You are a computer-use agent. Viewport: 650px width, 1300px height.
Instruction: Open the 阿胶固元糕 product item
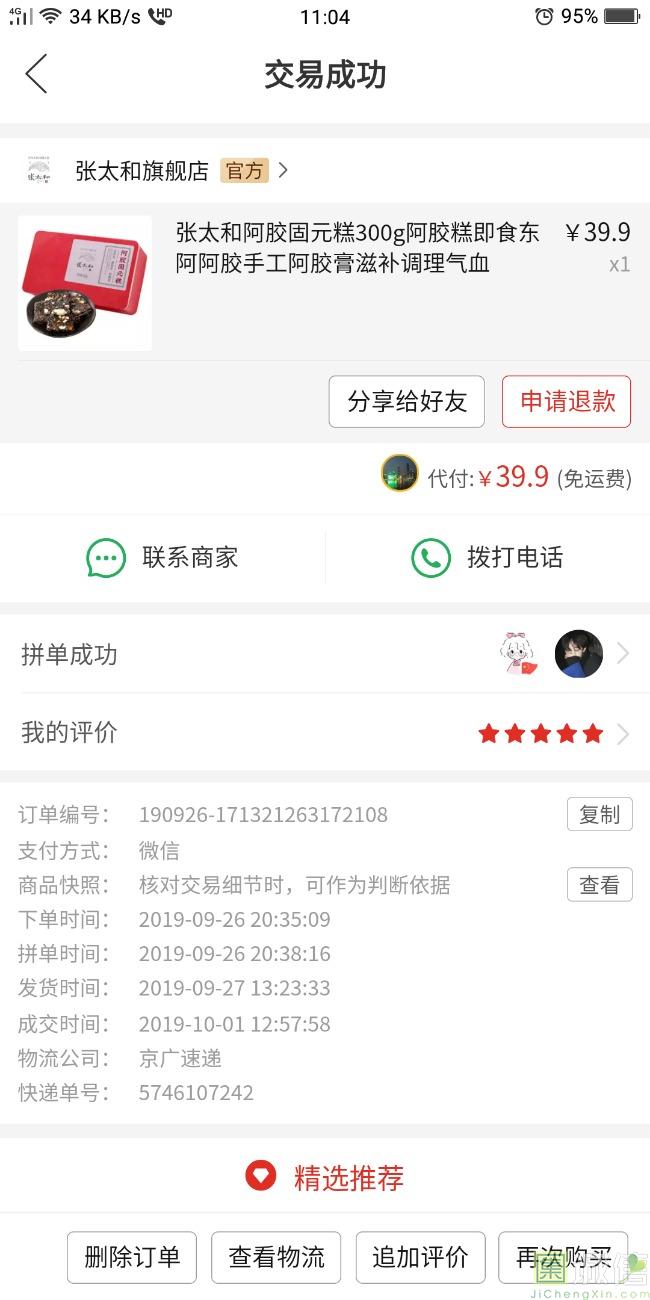tap(325, 282)
